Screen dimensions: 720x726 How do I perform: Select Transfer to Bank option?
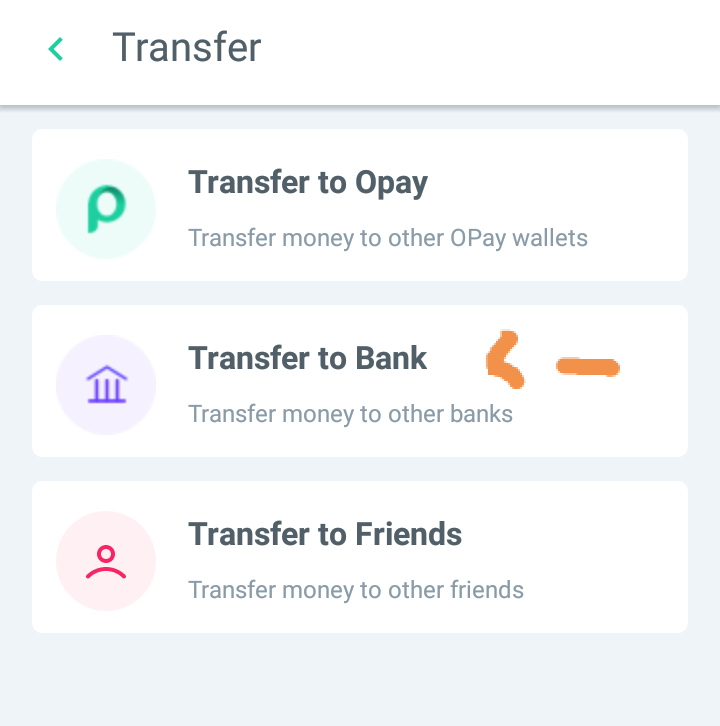[x=359, y=381]
